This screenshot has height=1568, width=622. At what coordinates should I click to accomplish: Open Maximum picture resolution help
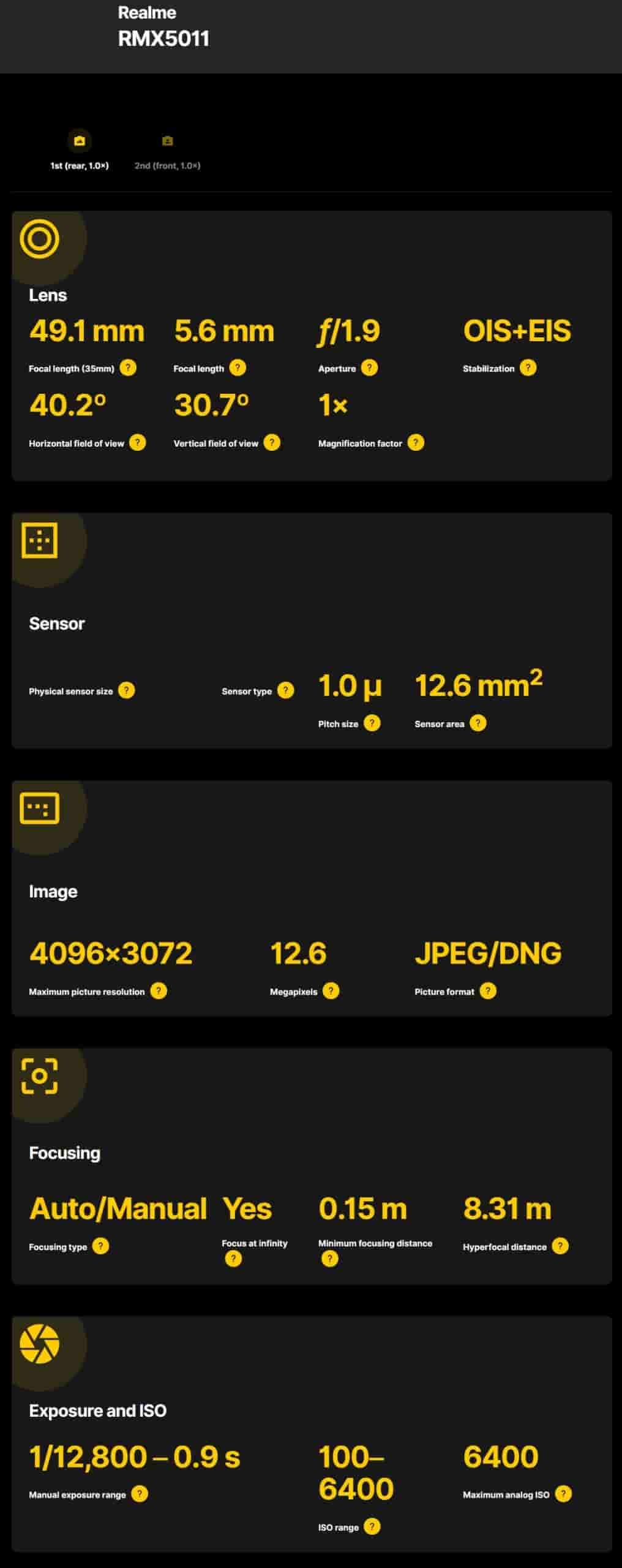[159, 990]
